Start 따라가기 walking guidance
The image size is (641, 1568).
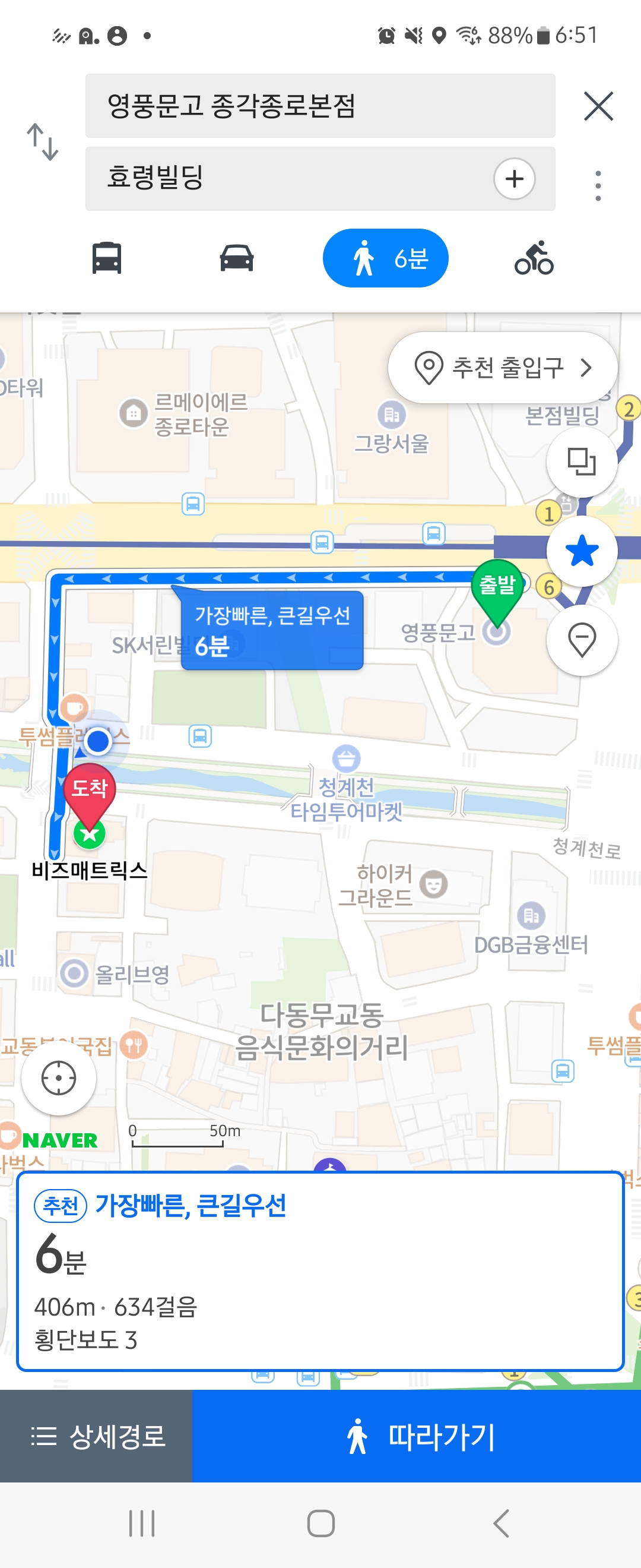(416, 1436)
